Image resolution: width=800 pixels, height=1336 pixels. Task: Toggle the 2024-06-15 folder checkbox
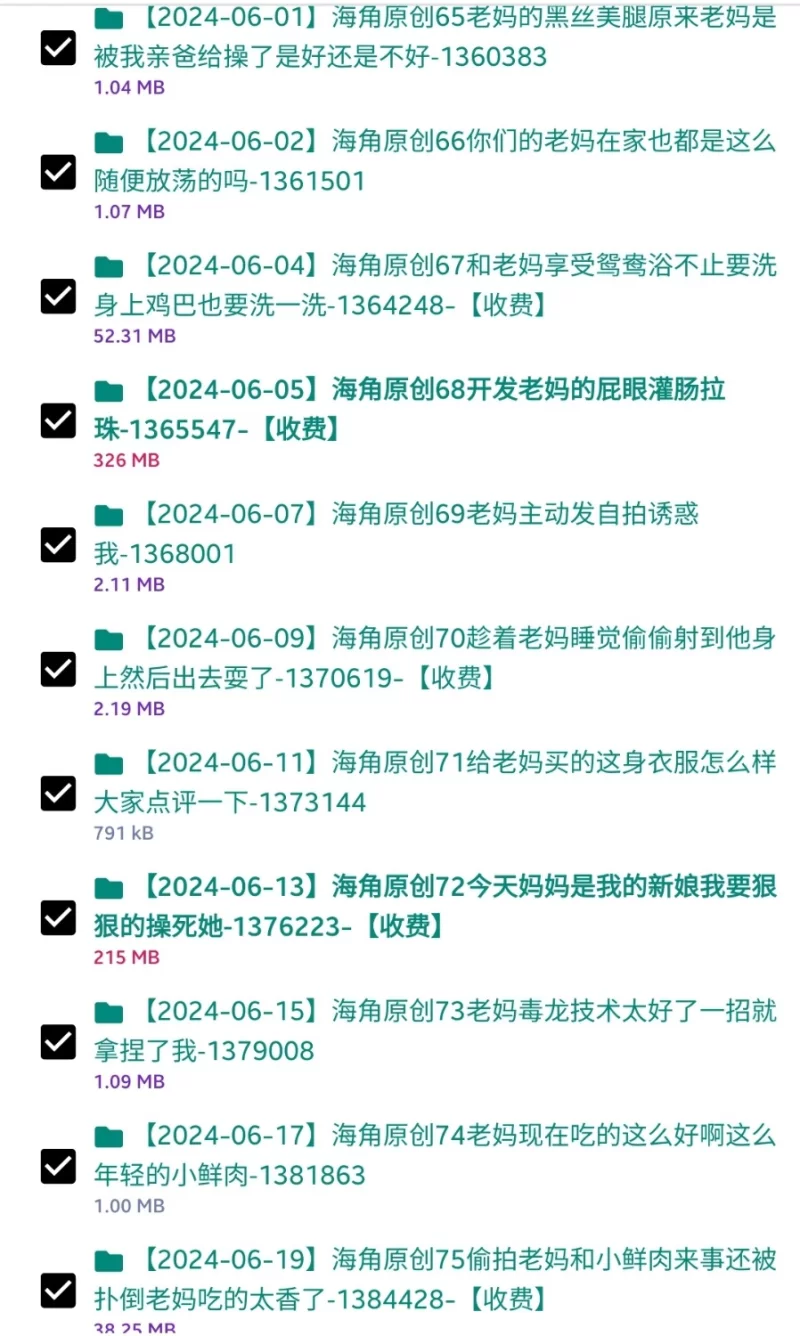pyautogui.click(x=58, y=1042)
